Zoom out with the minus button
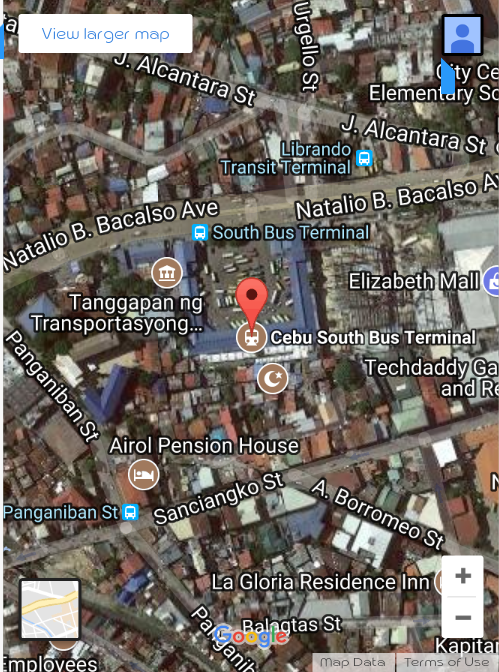499x672 pixels. pyautogui.click(x=463, y=617)
